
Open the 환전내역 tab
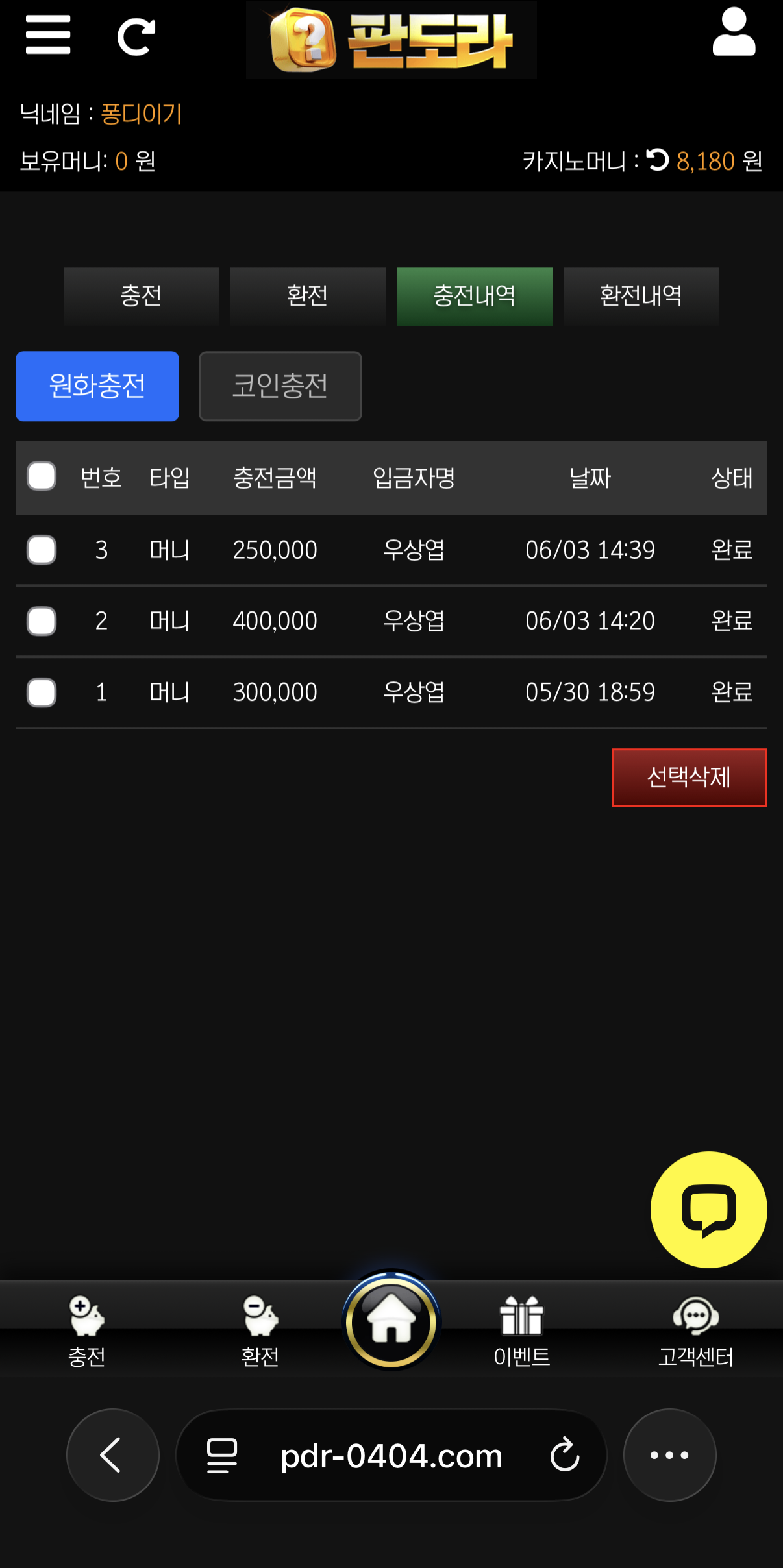pos(641,296)
